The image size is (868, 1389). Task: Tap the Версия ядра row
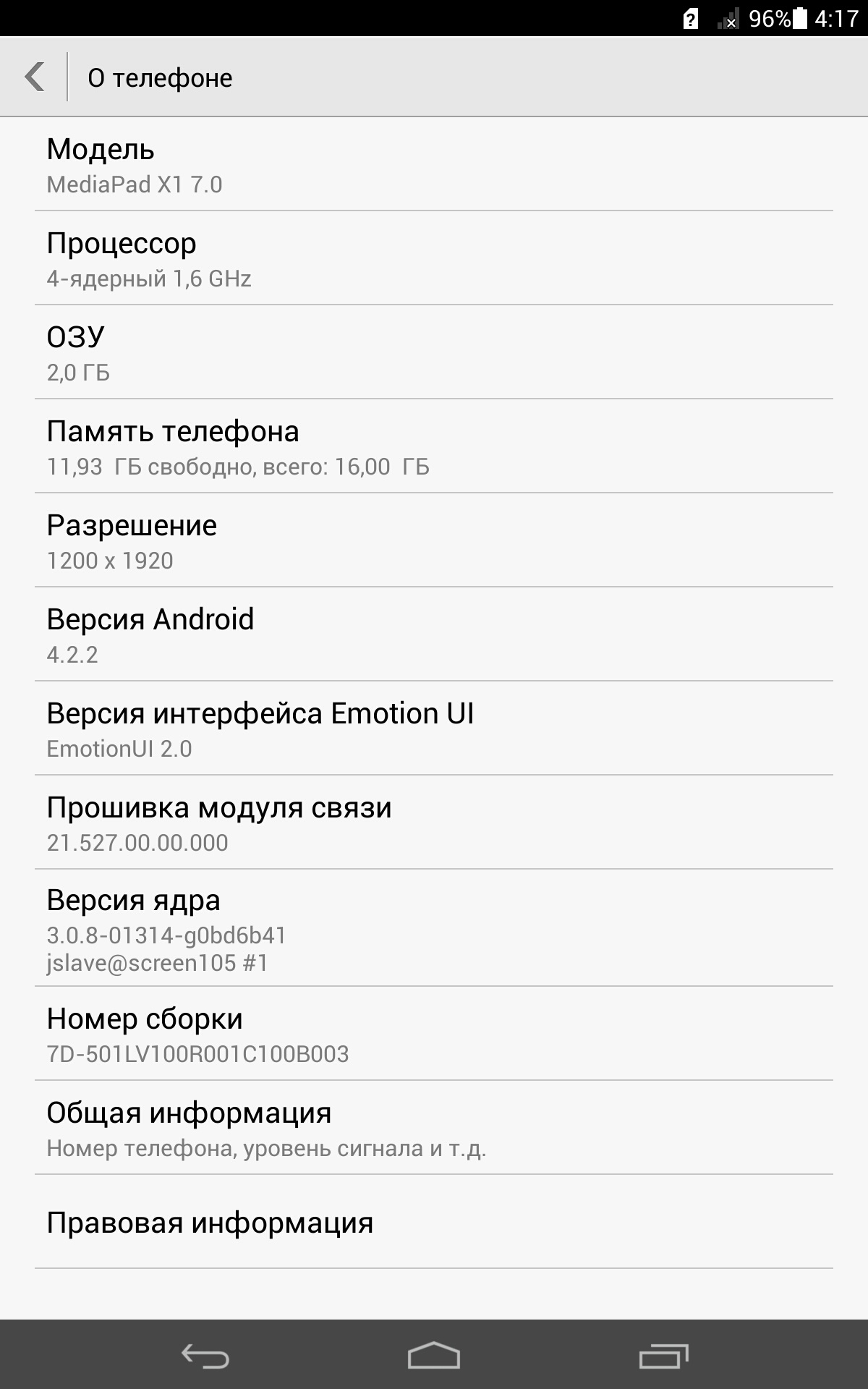[x=434, y=929]
